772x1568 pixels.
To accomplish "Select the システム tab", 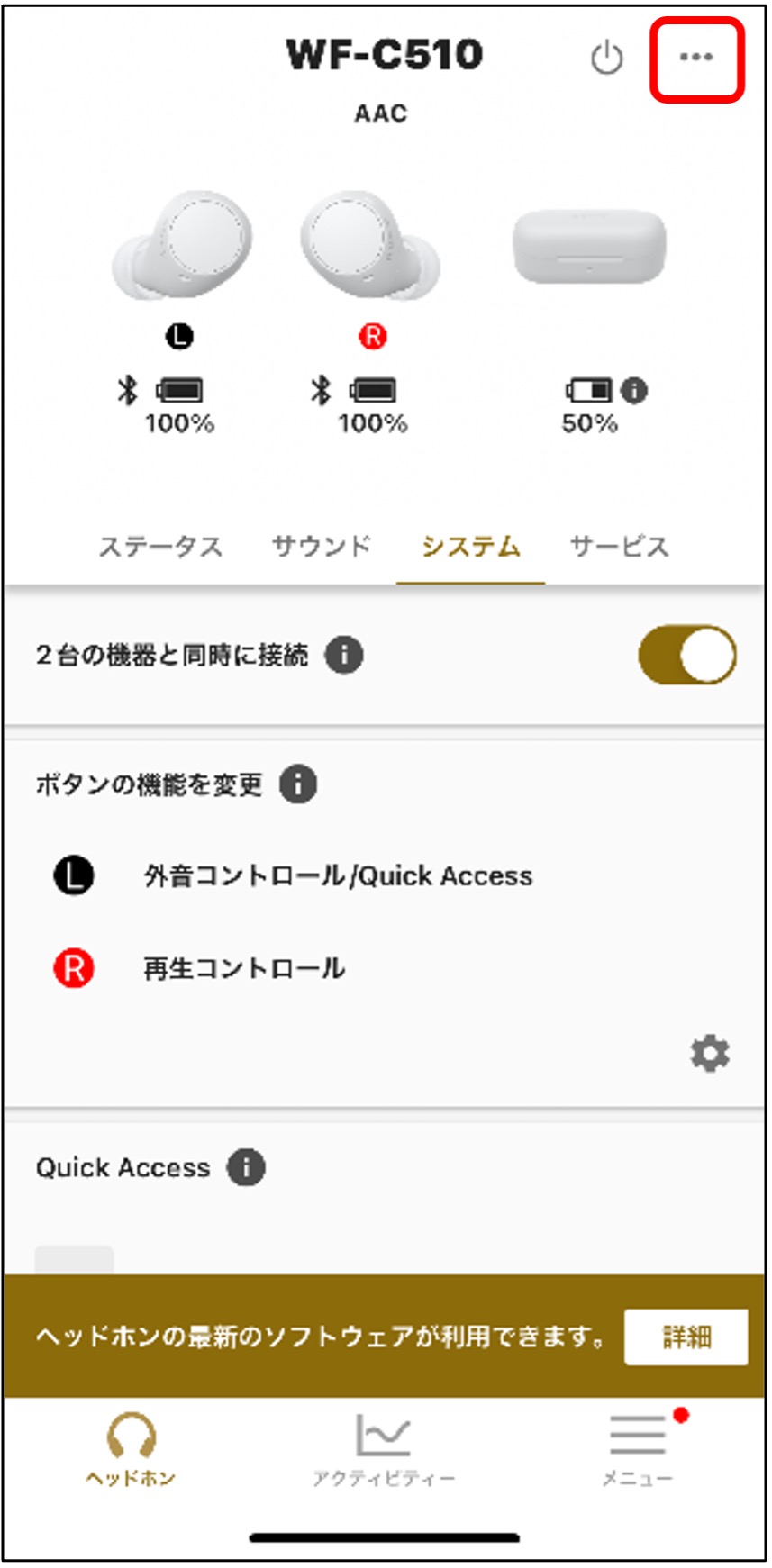I will [470, 546].
